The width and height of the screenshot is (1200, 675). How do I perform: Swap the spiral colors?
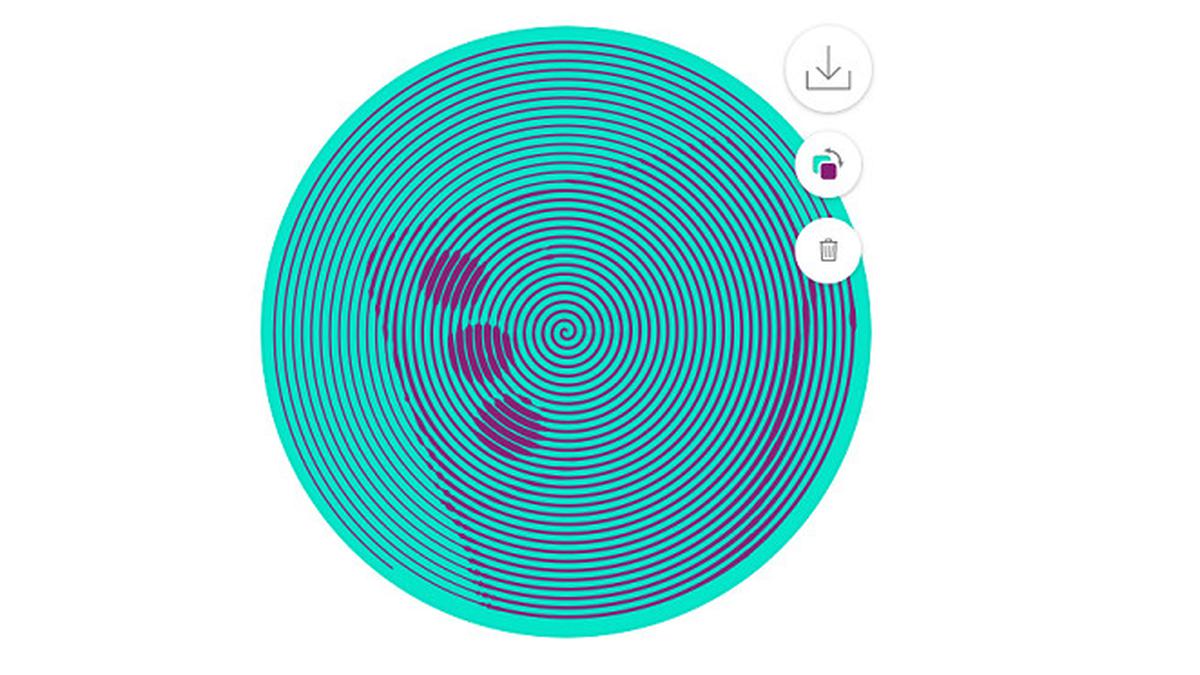(828, 164)
